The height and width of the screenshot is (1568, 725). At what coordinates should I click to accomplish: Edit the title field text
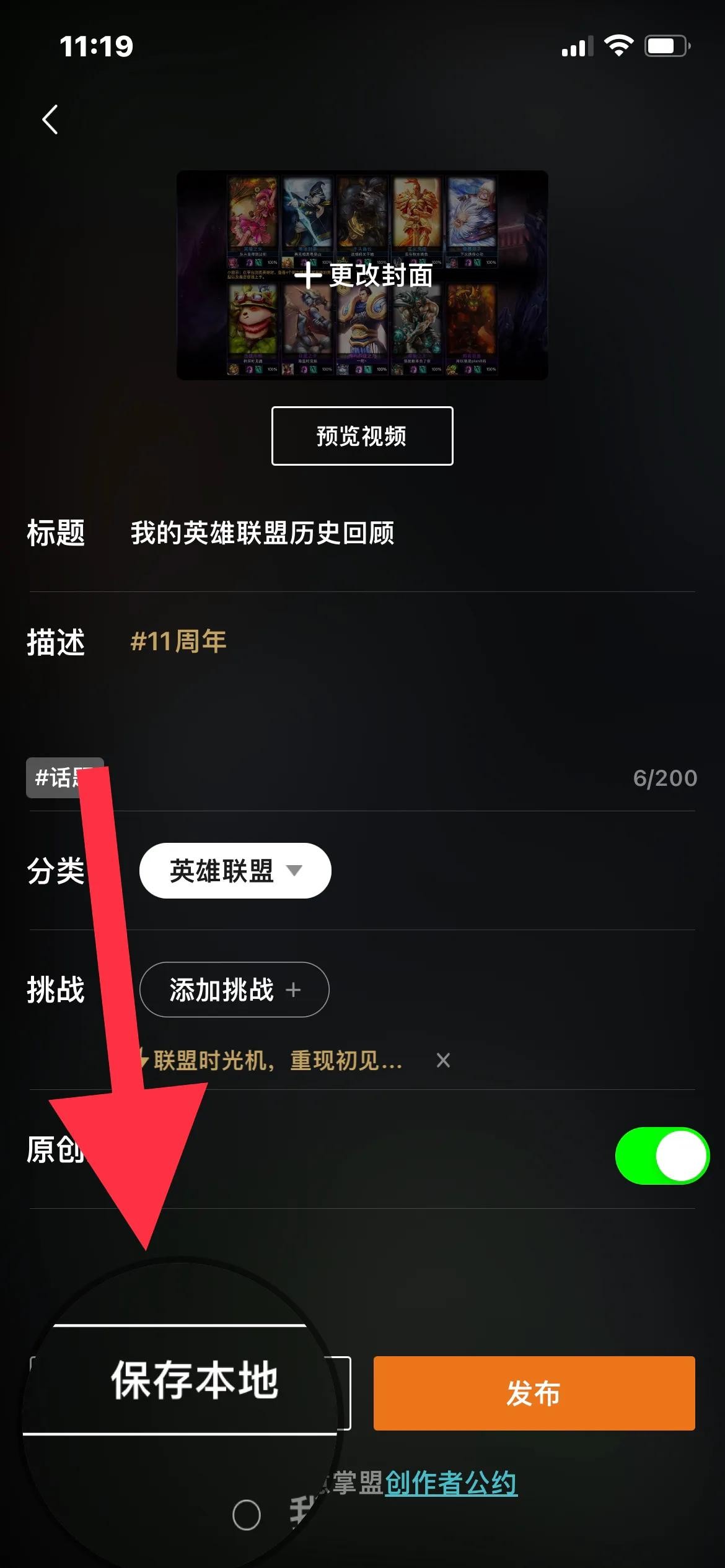pos(262,533)
